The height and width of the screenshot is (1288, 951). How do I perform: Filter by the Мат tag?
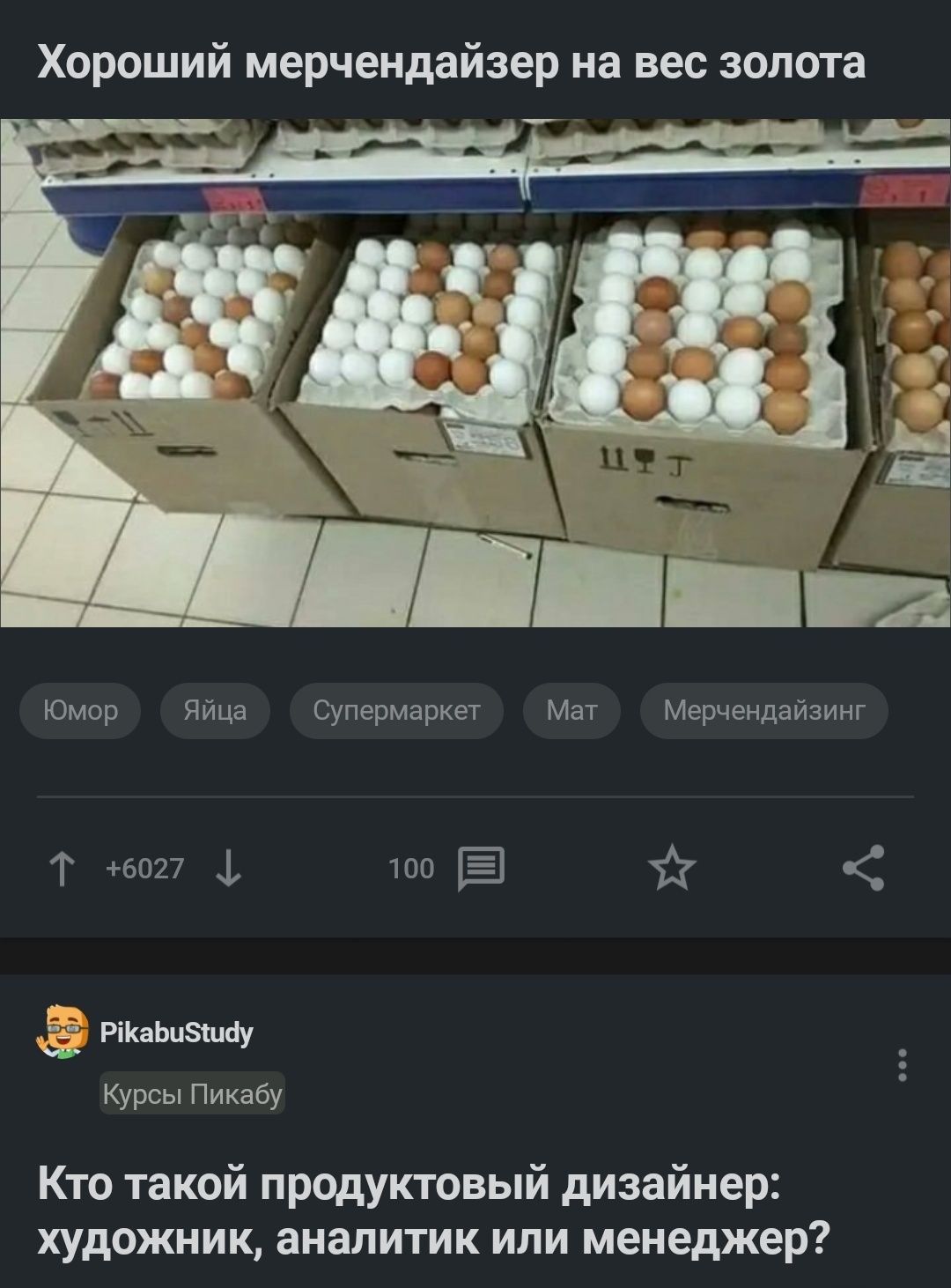571,710
